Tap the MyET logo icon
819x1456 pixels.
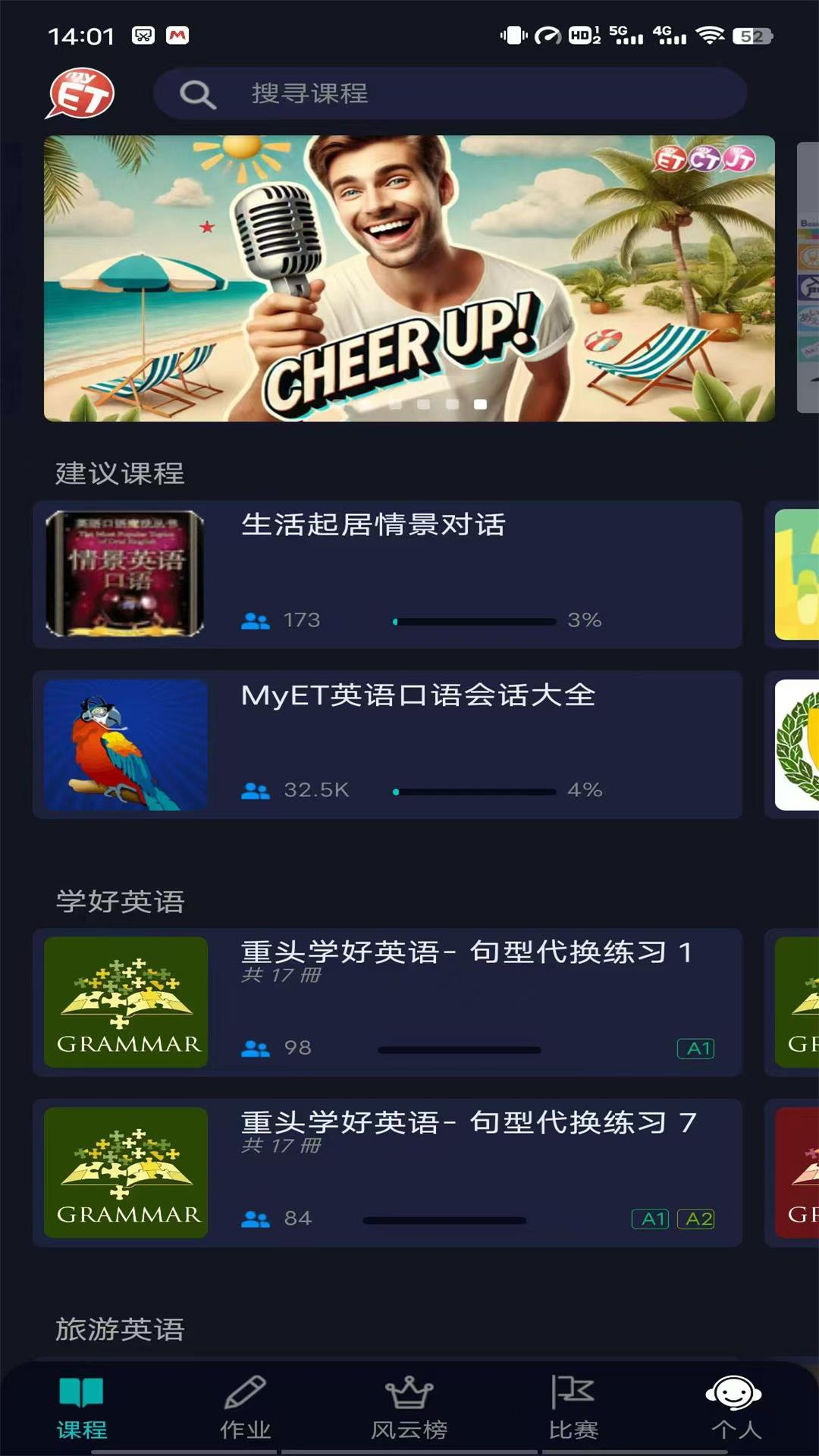[80, 93]
